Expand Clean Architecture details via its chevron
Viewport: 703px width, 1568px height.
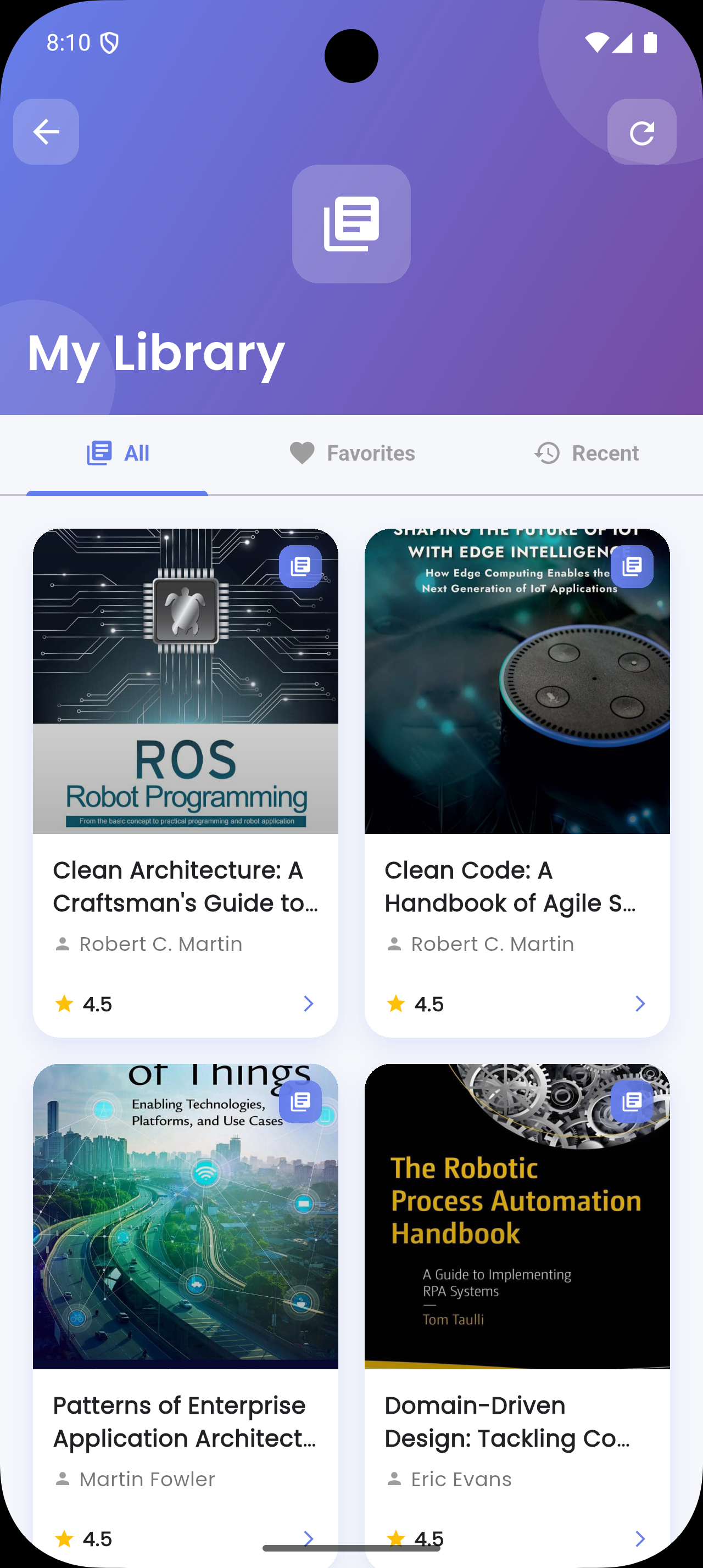click(309, 1003)
